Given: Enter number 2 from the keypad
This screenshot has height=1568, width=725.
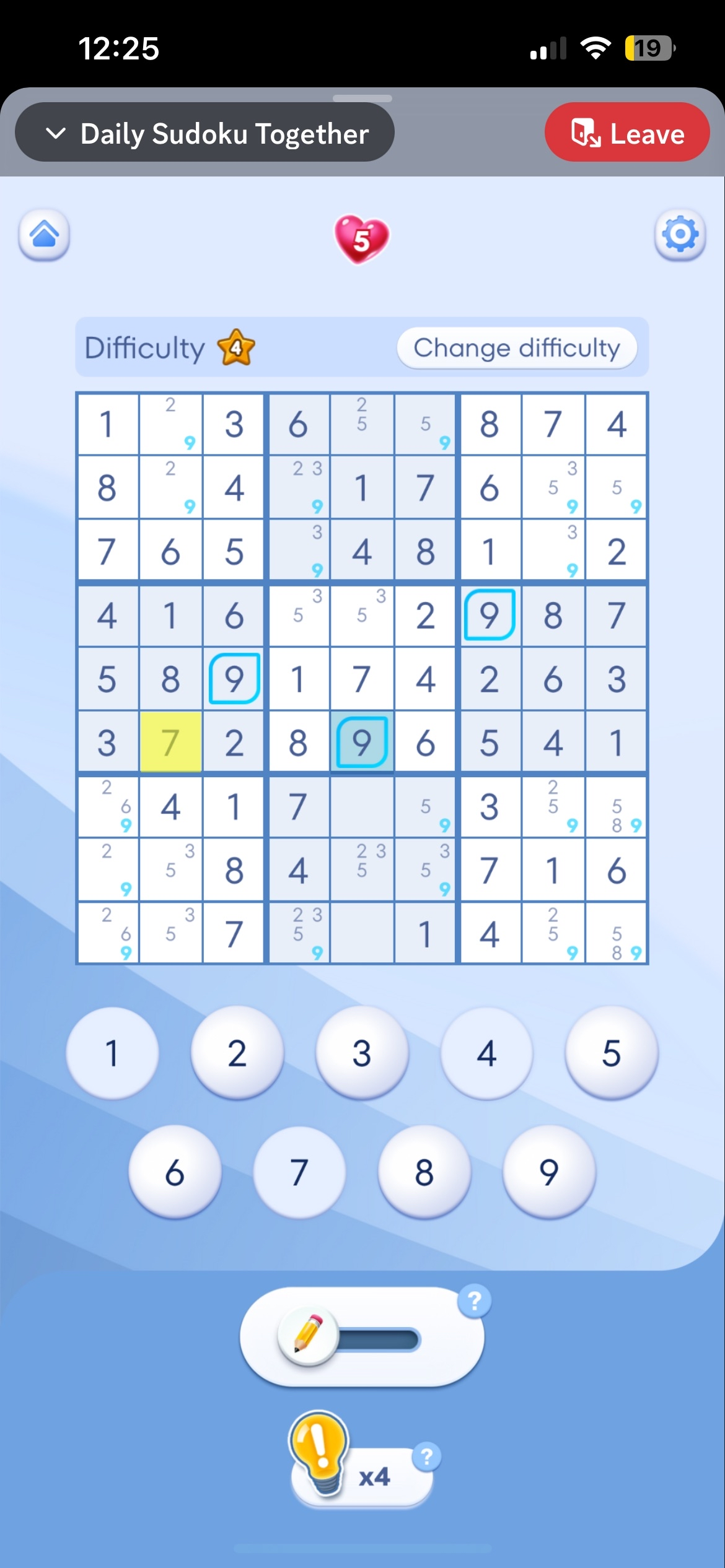Looking at the screenshot, I should (237, 1053).
